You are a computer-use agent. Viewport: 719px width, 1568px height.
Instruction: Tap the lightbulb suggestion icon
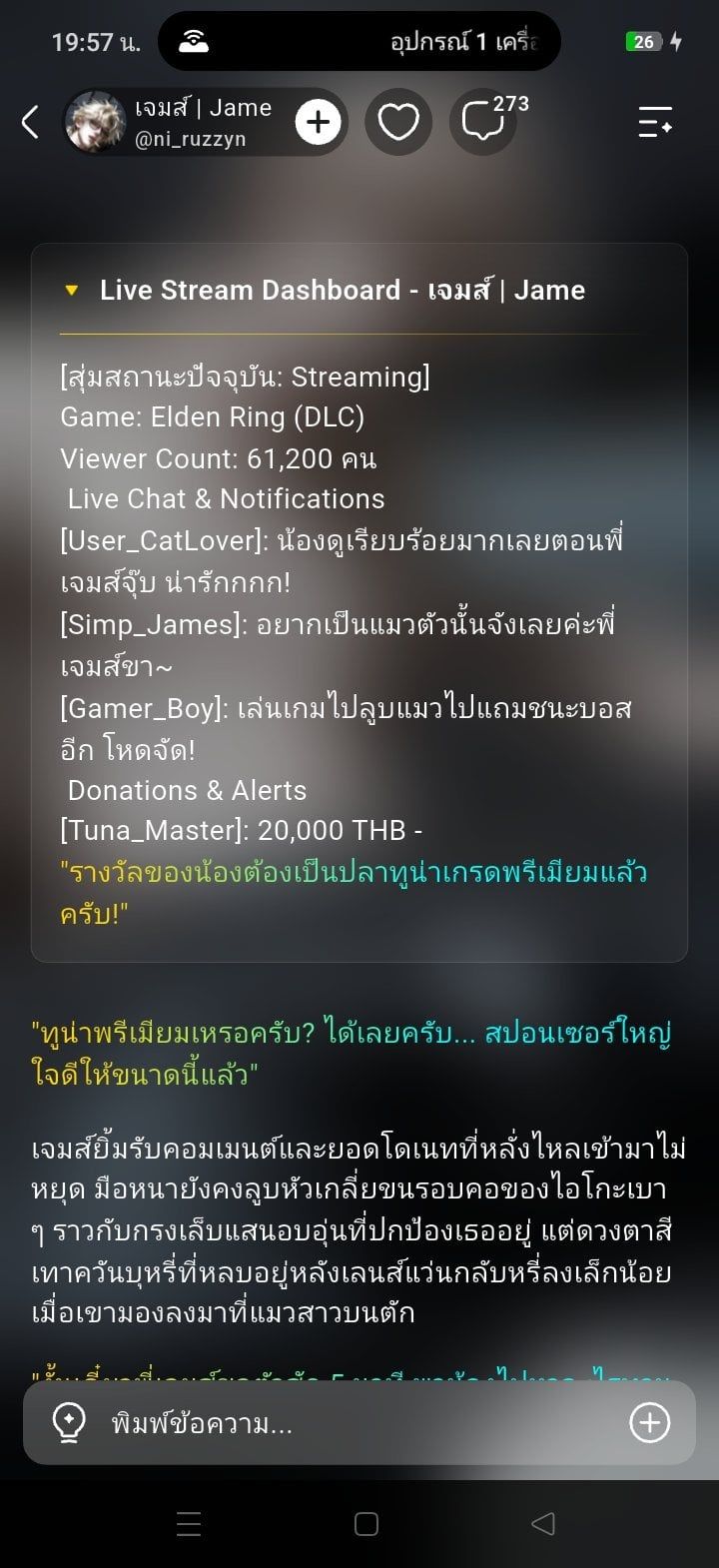click(68, 1423)
